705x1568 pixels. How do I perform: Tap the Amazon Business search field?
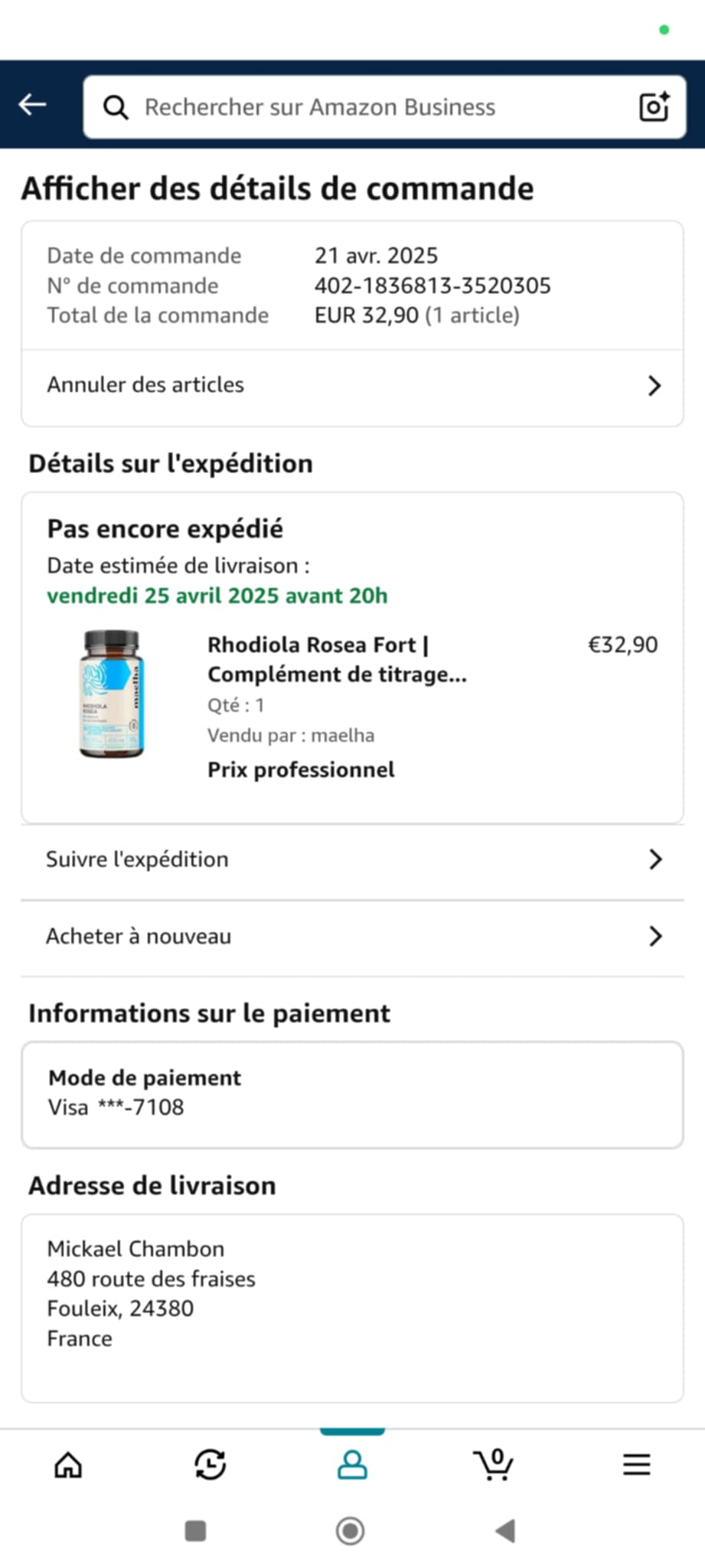[x=360, y=107]
